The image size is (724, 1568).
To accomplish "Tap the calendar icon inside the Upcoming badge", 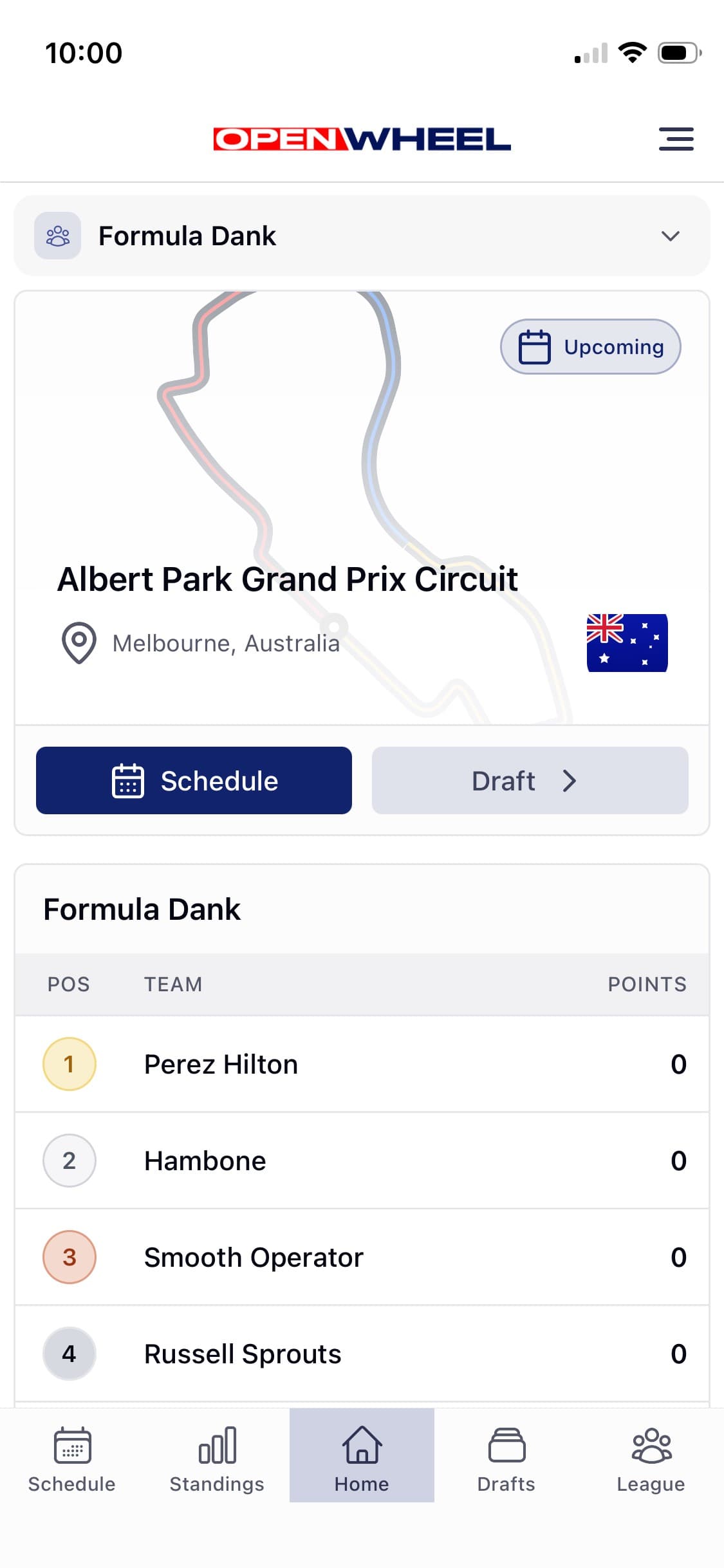I will (x=535, y=346).
